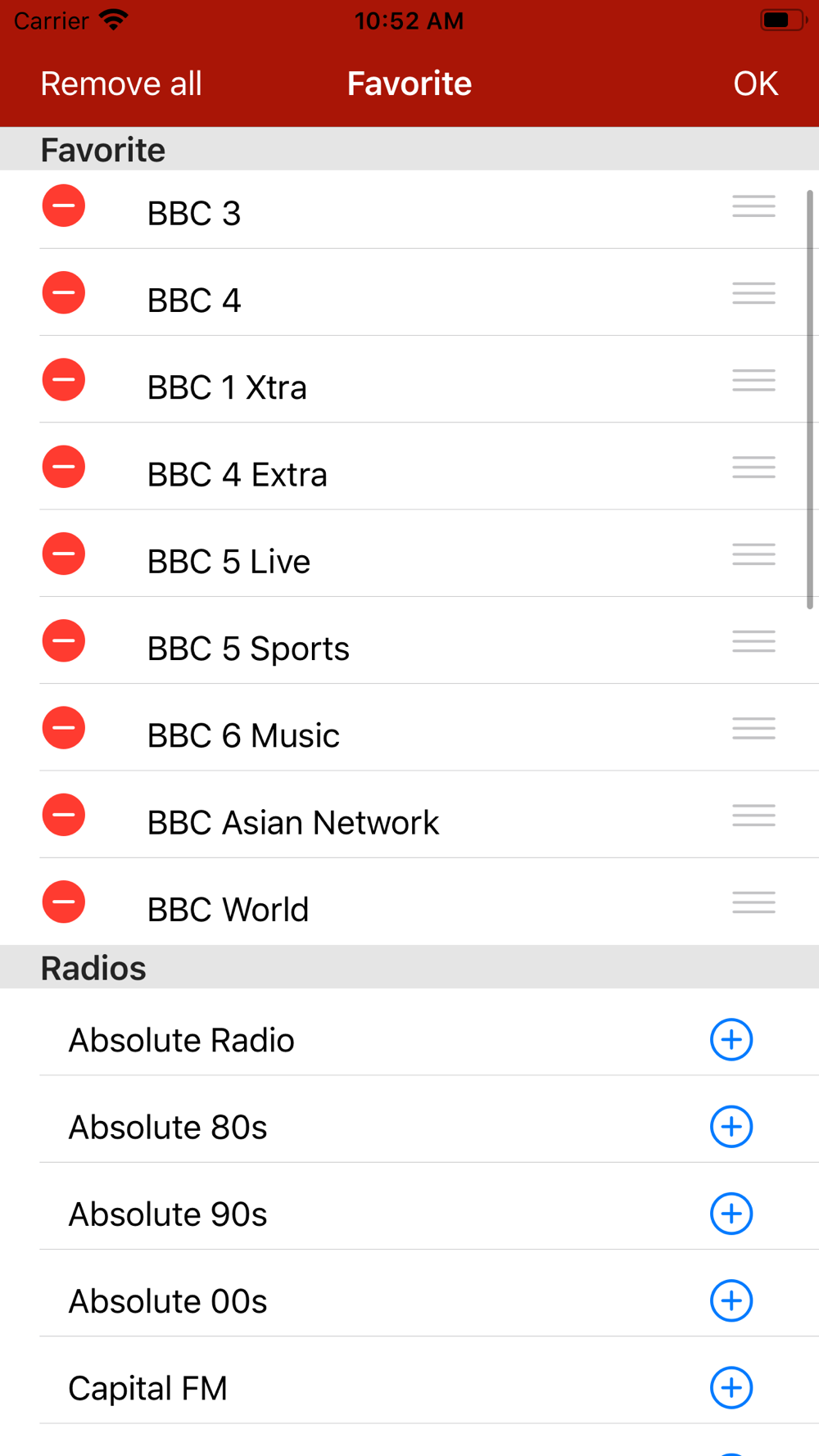Add Absolute 00s to favorites

pos(731,1300)
